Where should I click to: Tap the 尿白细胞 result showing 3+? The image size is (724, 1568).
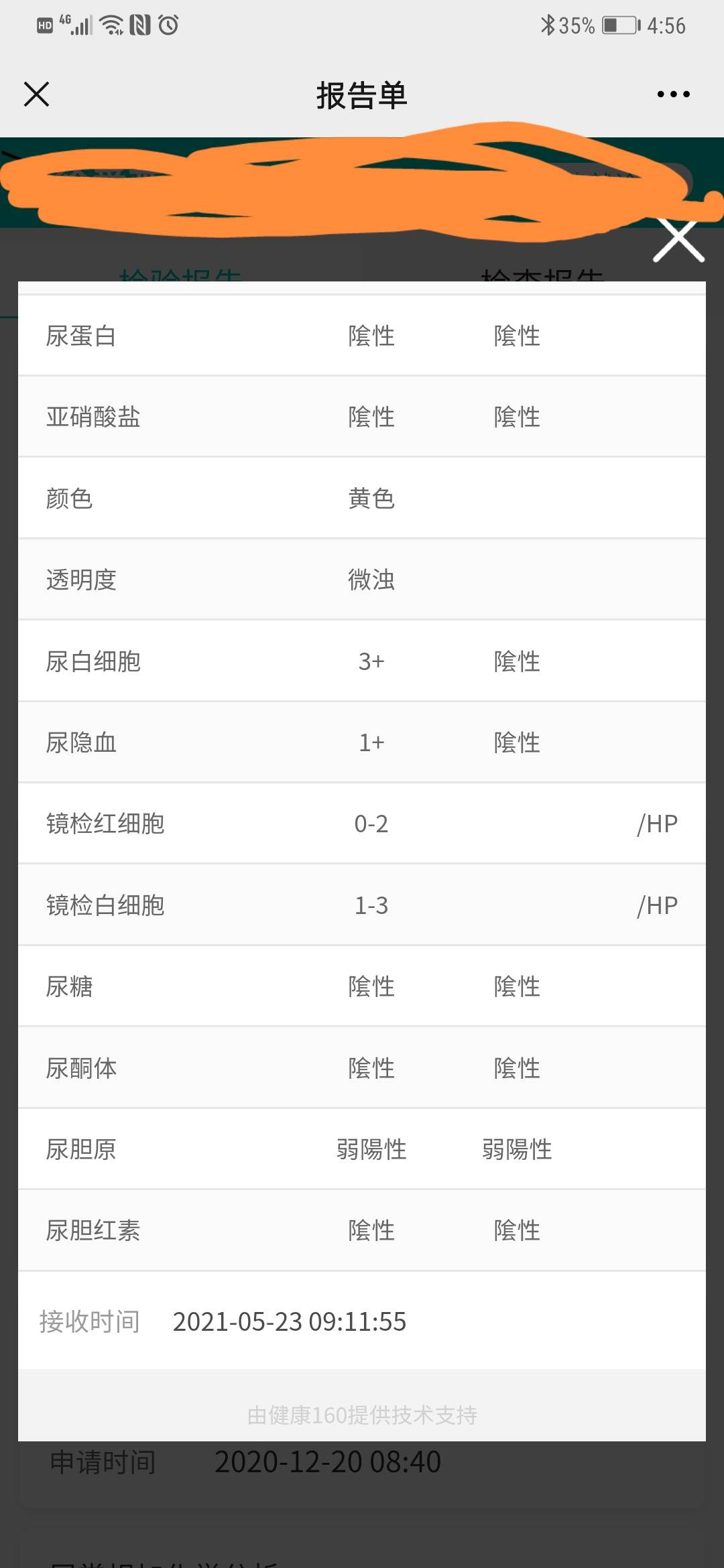pyautogui.click(x=371, y=661)
